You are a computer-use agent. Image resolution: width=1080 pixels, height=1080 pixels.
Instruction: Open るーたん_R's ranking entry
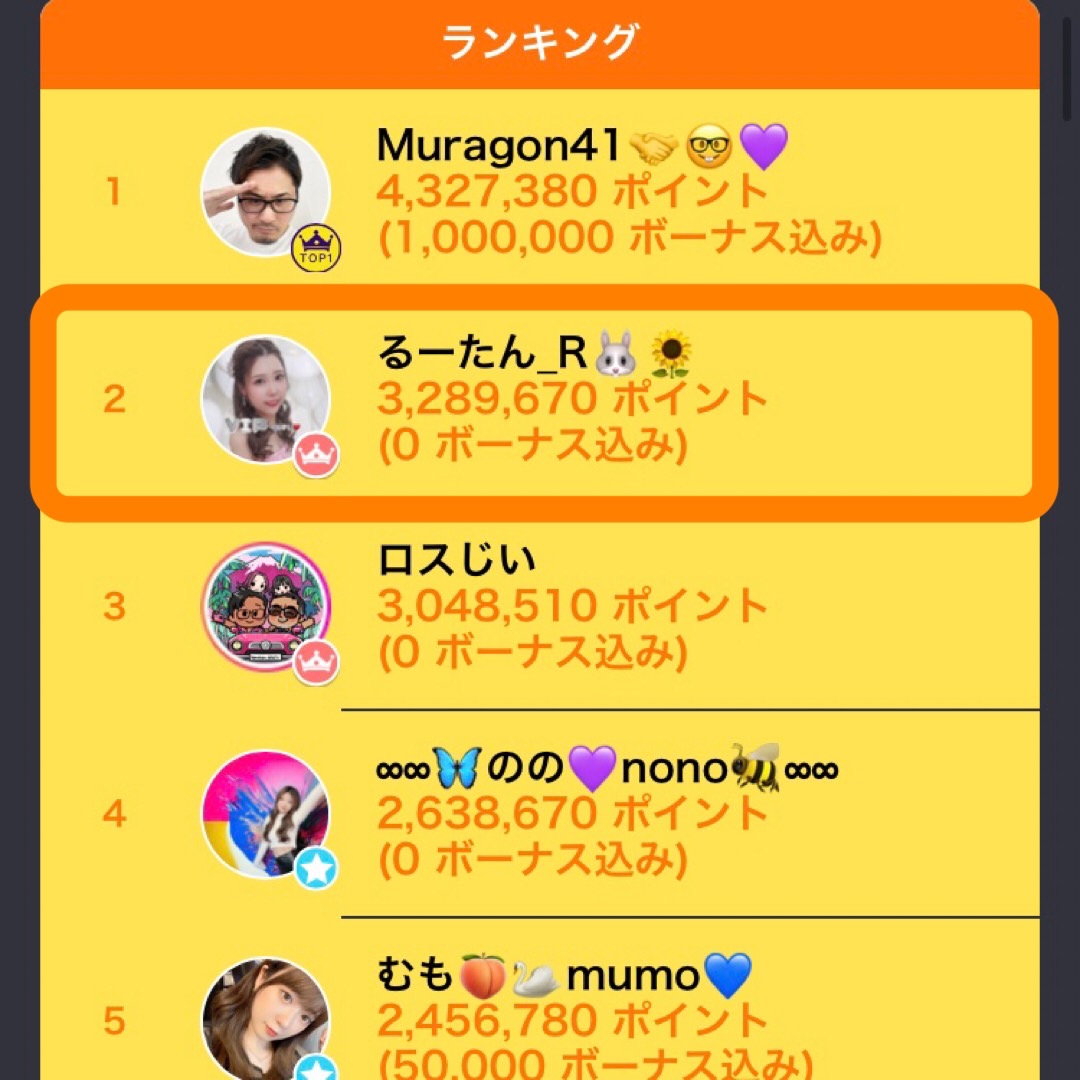(540, 402)
